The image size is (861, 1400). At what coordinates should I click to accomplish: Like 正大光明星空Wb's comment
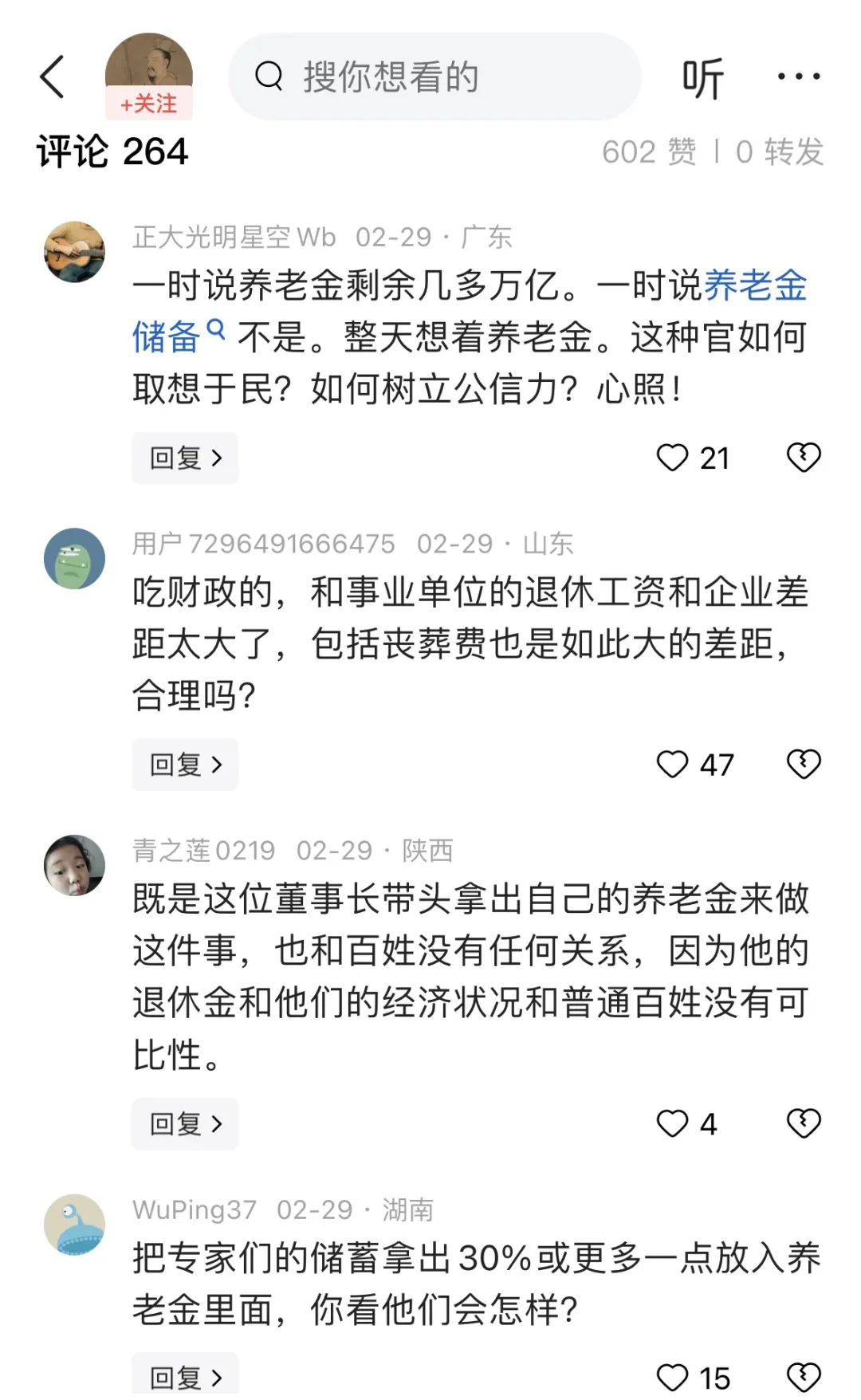click(672, 458)
